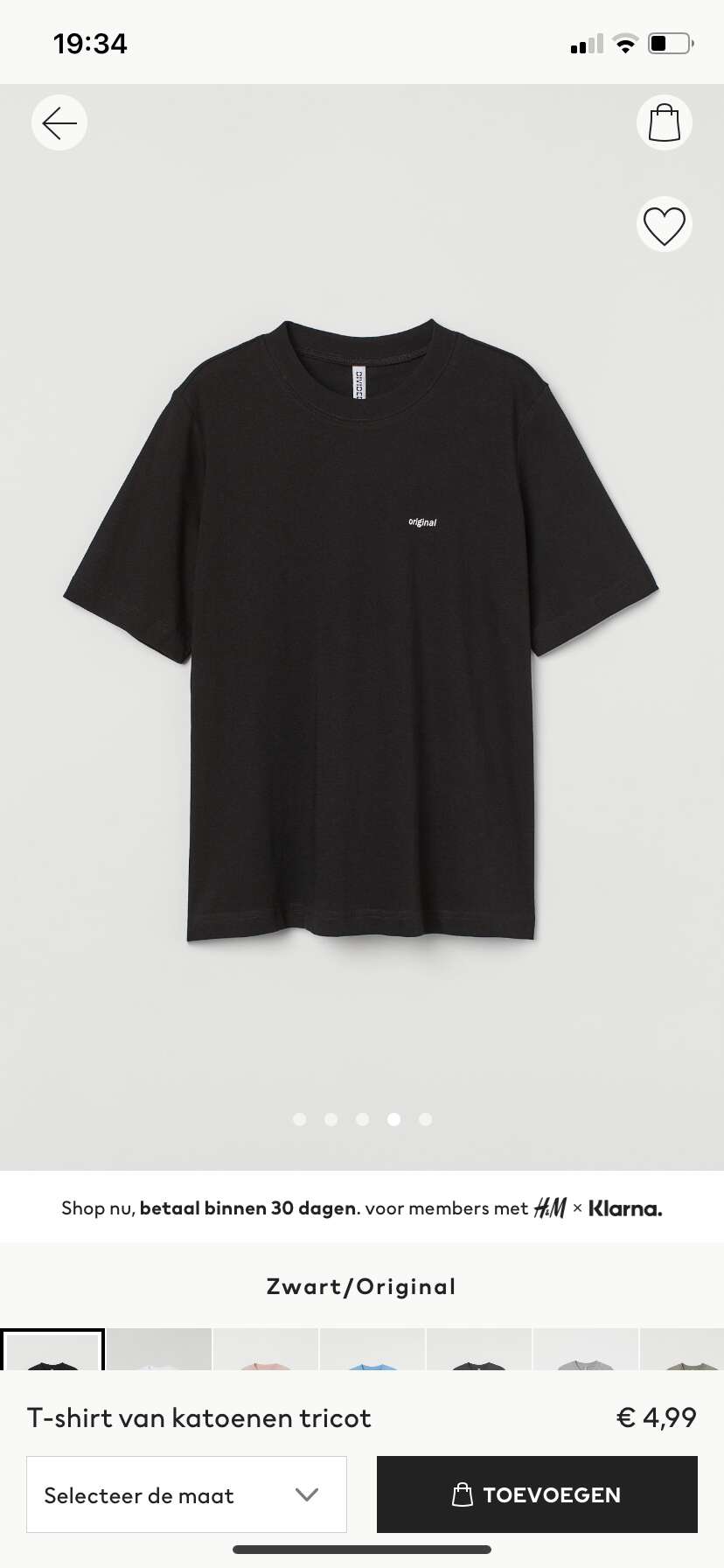Open the shopping bag
724x1568 pixels.
tap(664, 122)
